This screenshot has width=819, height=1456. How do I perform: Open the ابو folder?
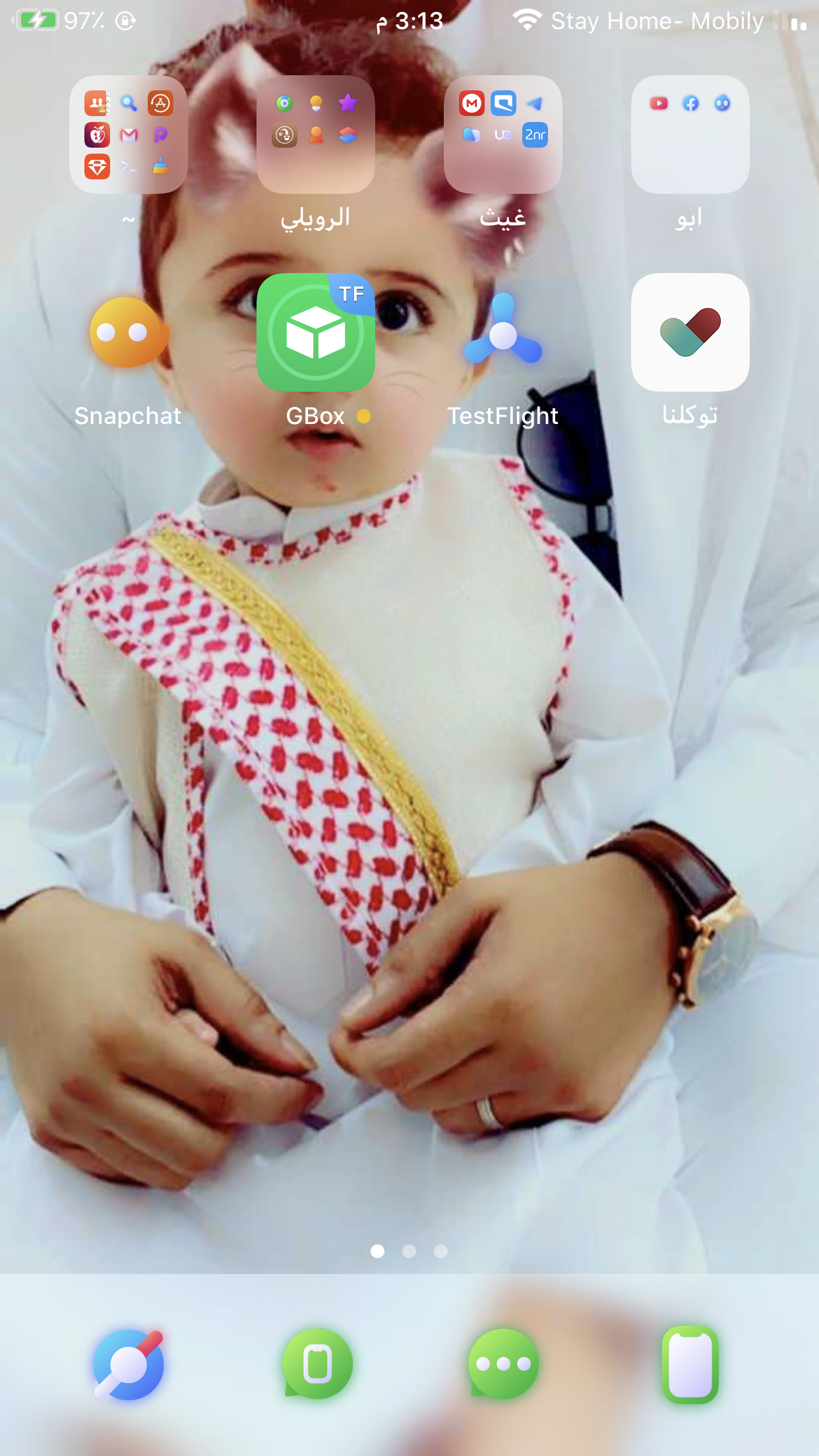click(690, 135)
